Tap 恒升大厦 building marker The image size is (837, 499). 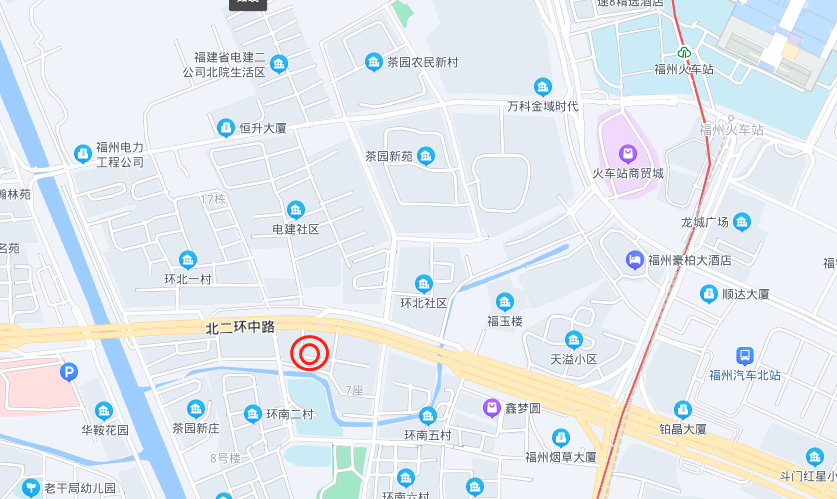pos(226,128)
